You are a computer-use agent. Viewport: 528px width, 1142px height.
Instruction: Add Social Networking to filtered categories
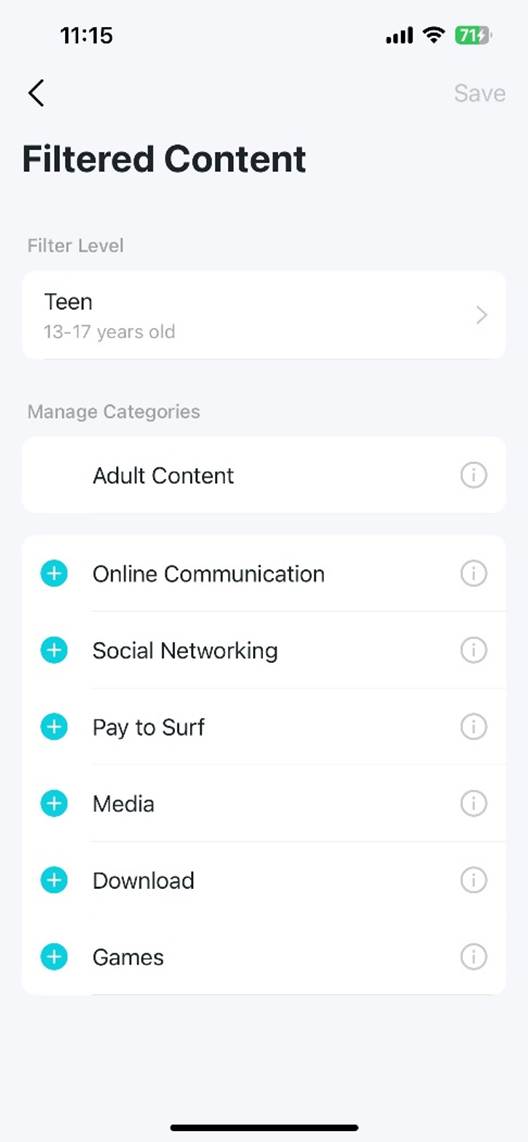(x=54, y=650)
